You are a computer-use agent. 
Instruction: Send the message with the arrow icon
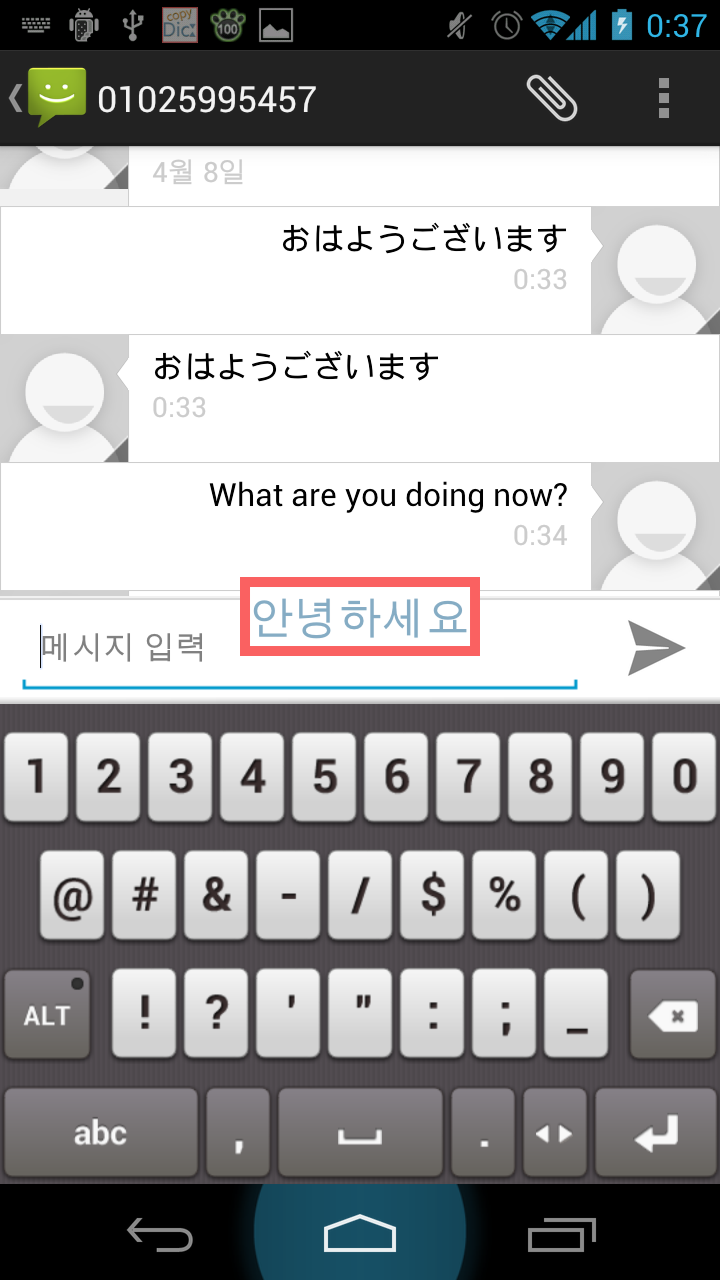(x=655, y=648)
